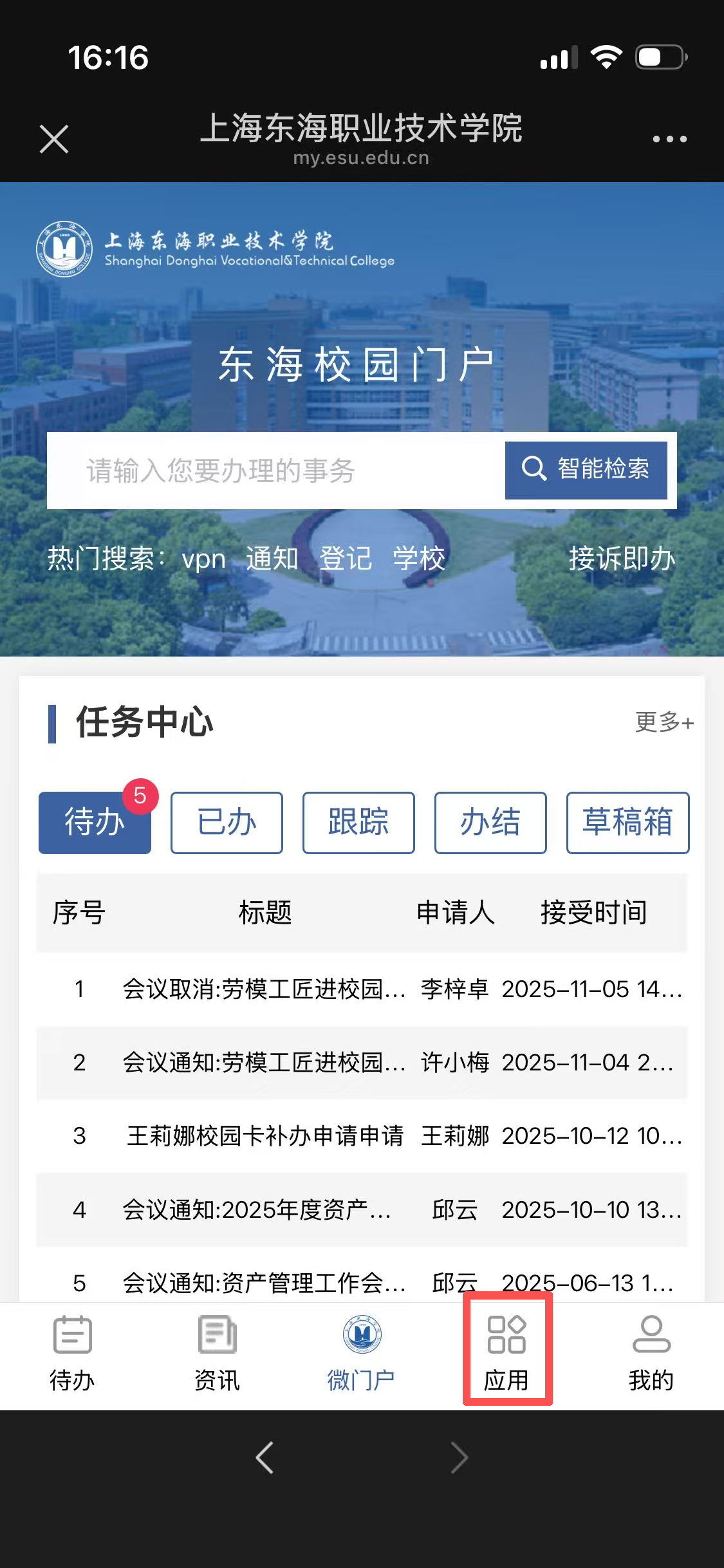Open the 资讯 bottom tab
724x1568 pixels.
pos(217,1350)
